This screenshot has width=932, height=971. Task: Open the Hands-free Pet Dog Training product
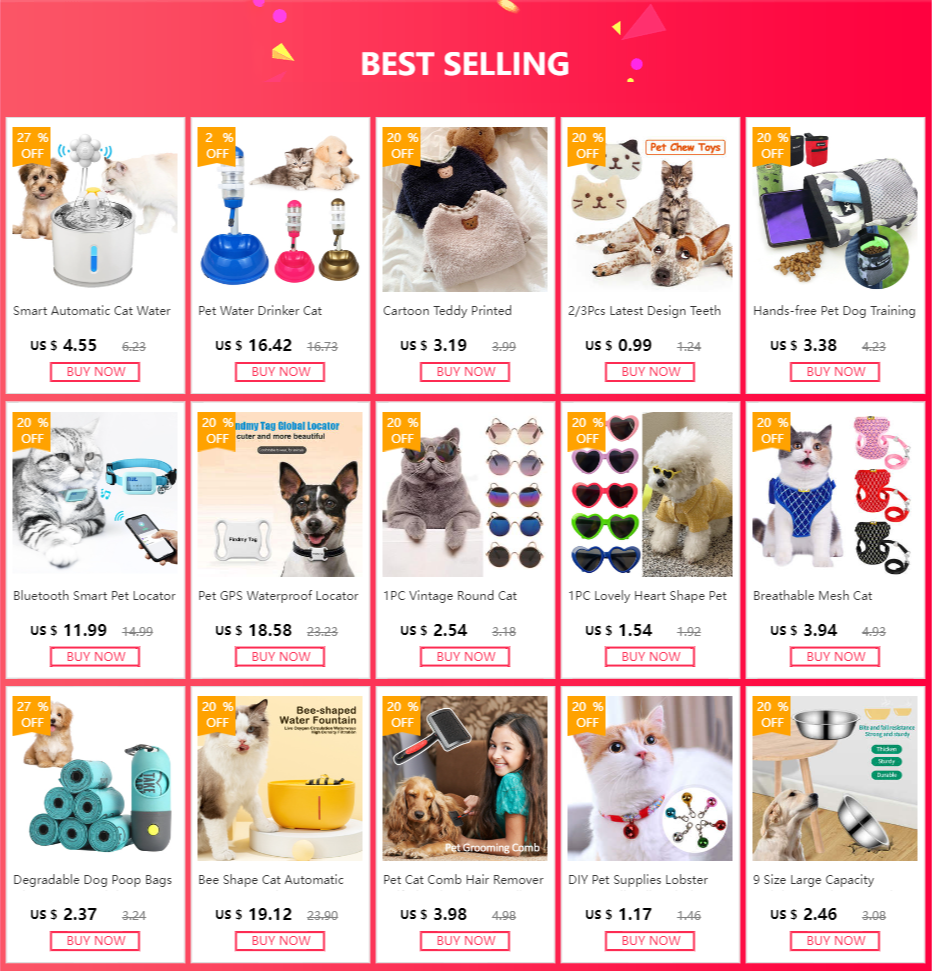835,256
